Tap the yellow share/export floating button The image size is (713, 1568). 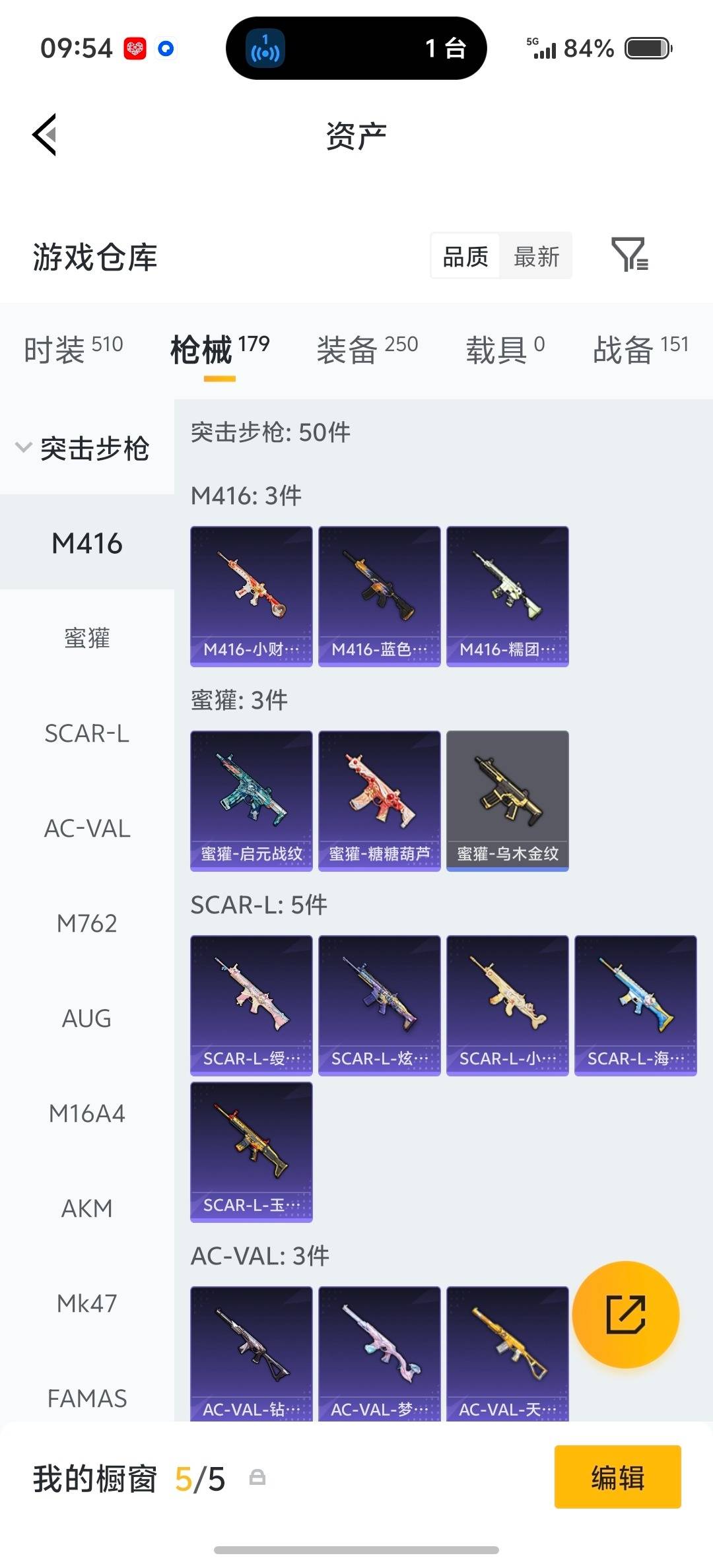click(626, 1316)
